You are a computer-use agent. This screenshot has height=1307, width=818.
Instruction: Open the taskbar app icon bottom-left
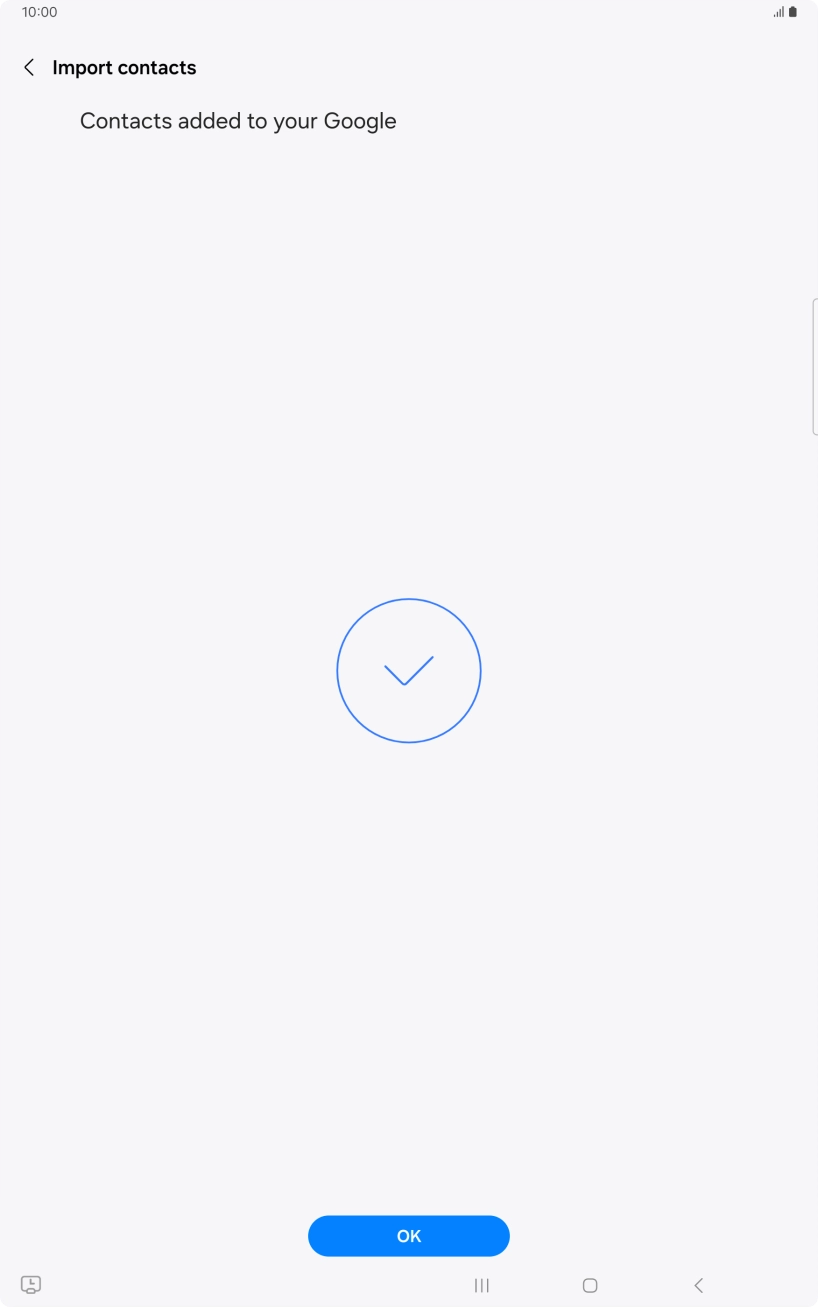coord(30,1284)
